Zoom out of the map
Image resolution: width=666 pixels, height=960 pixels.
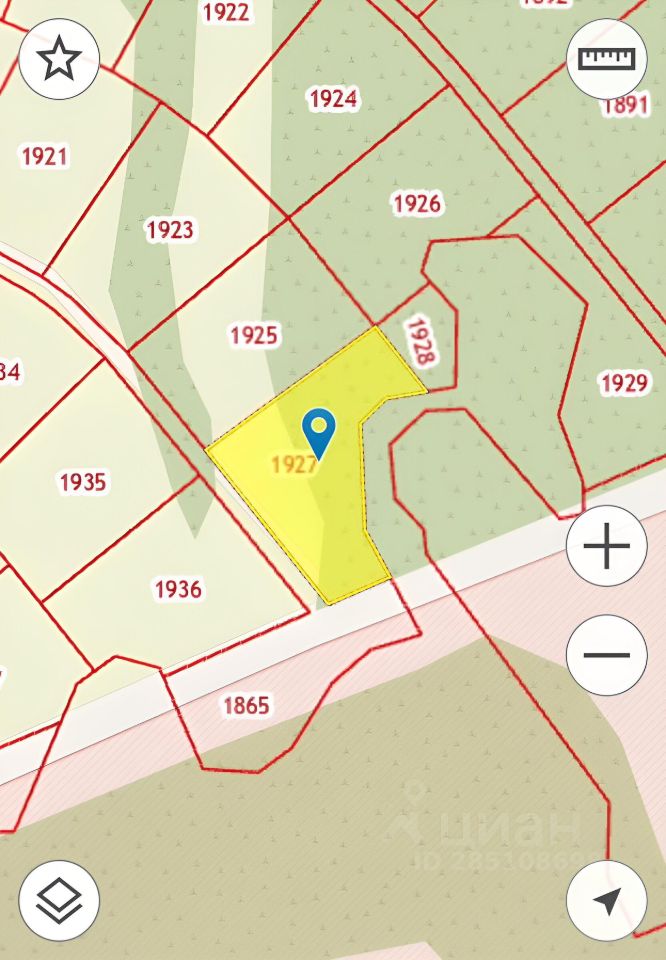[x=606, y=655]
